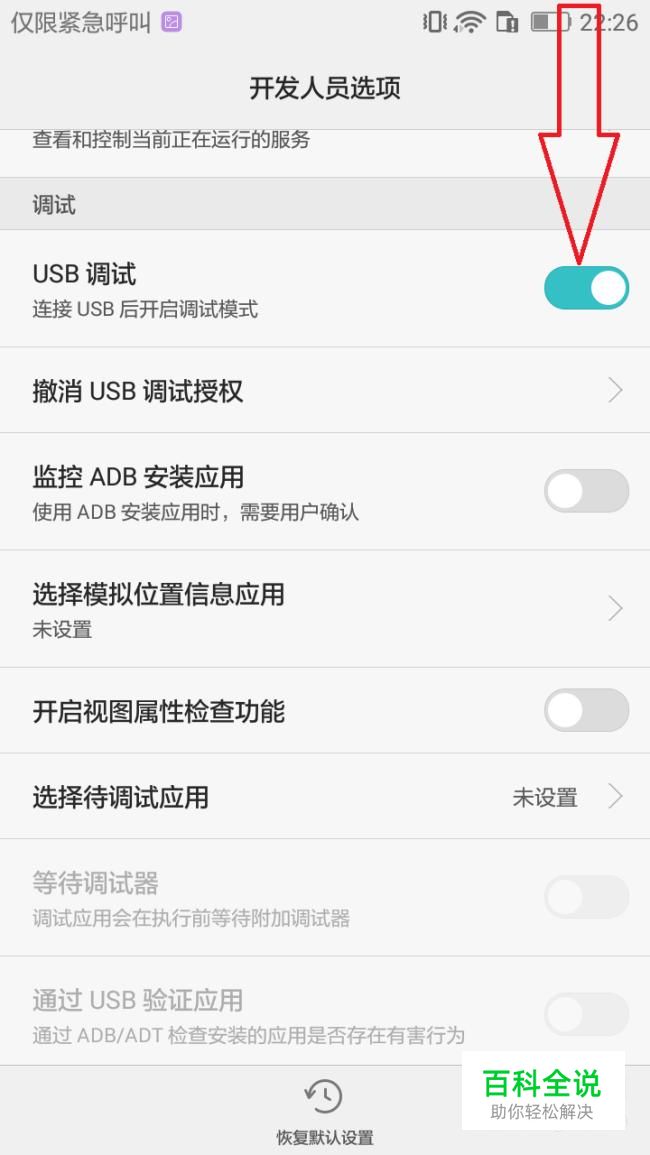Open 选择待调试应用 row
The image size is (650, 1155).
pyautogui.click(x=325, y=796)
